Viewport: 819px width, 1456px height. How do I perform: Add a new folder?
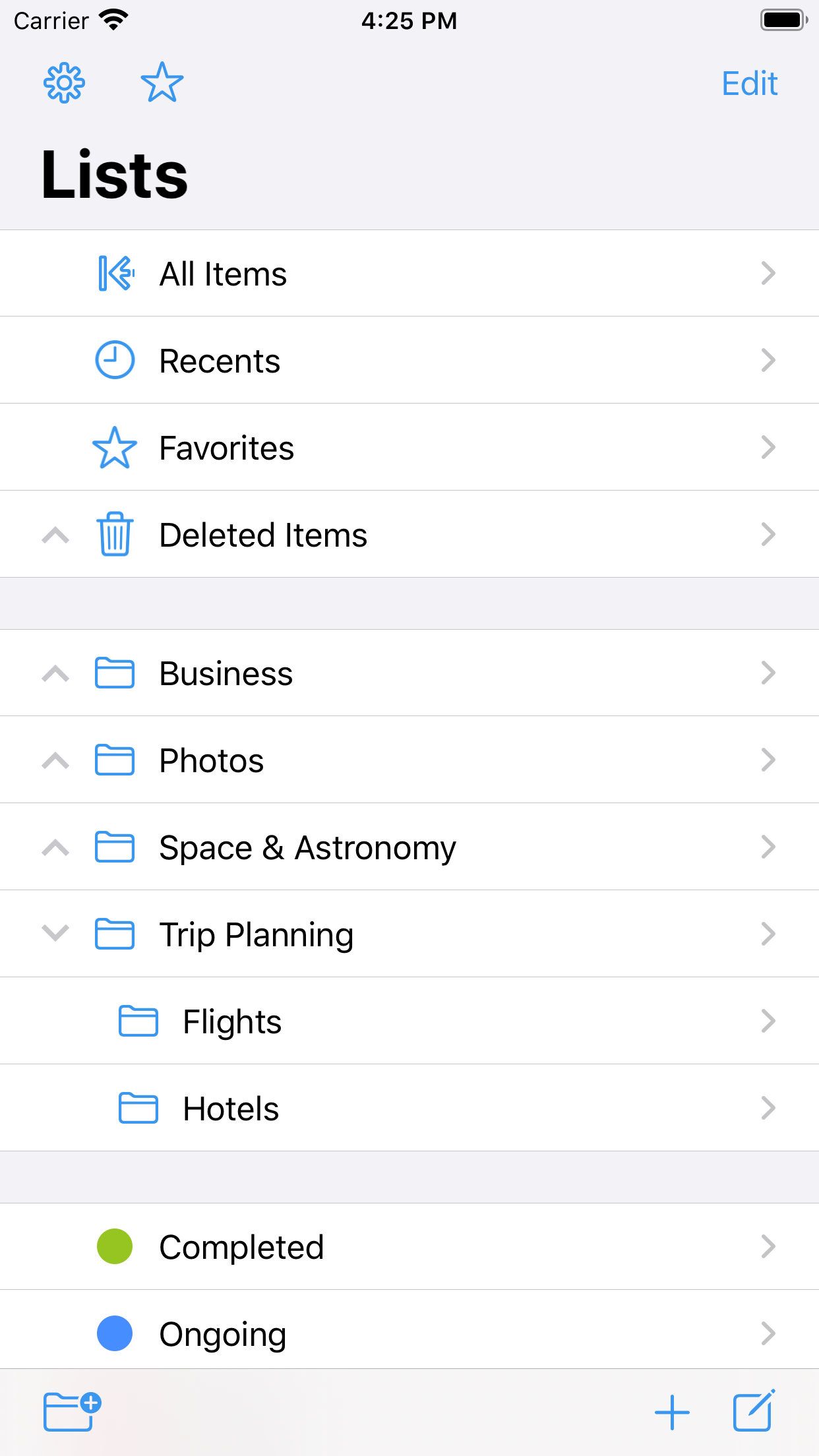click(72, 1412)
